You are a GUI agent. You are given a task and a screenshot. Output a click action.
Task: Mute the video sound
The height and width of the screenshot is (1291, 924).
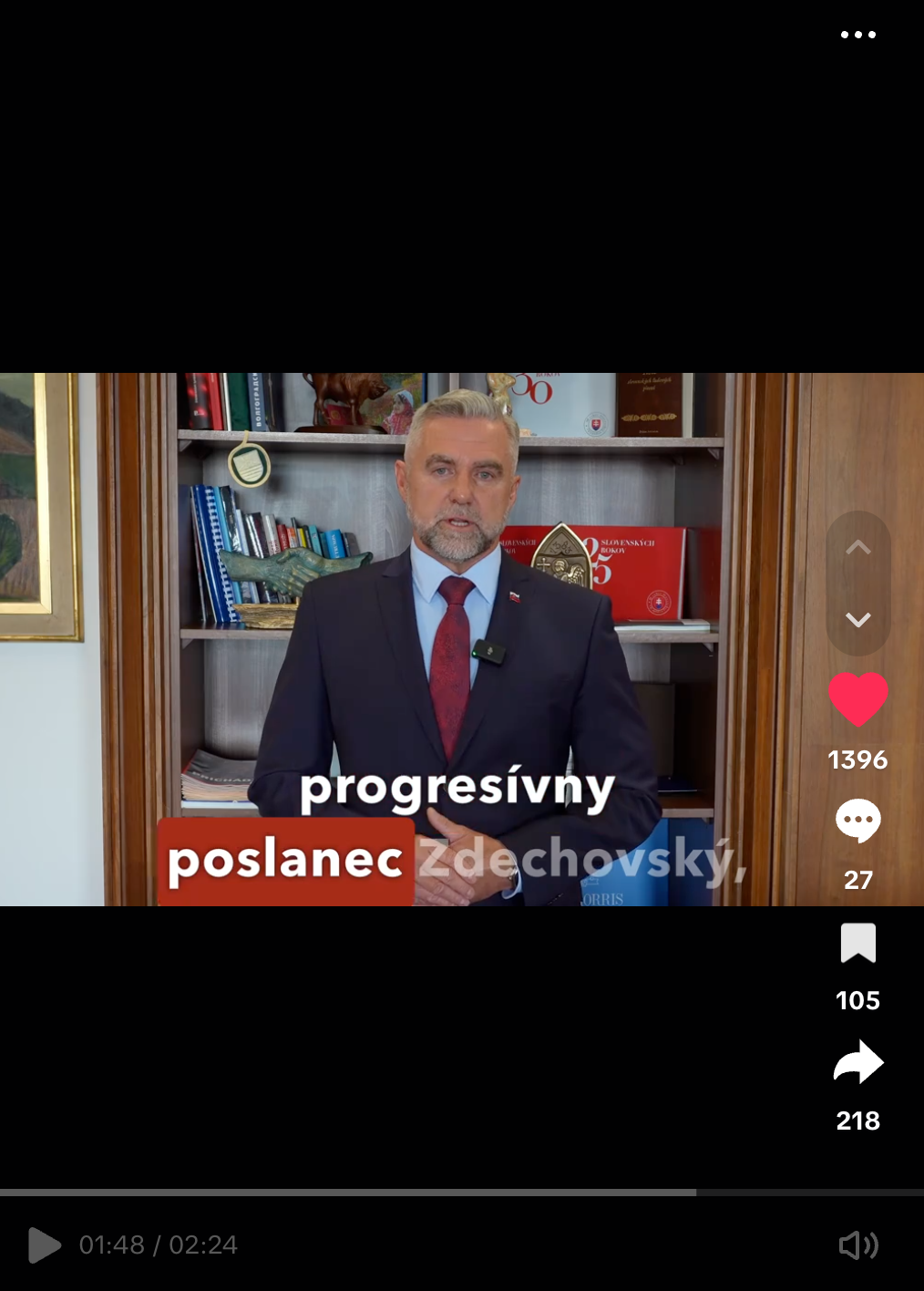[857, 1245]
